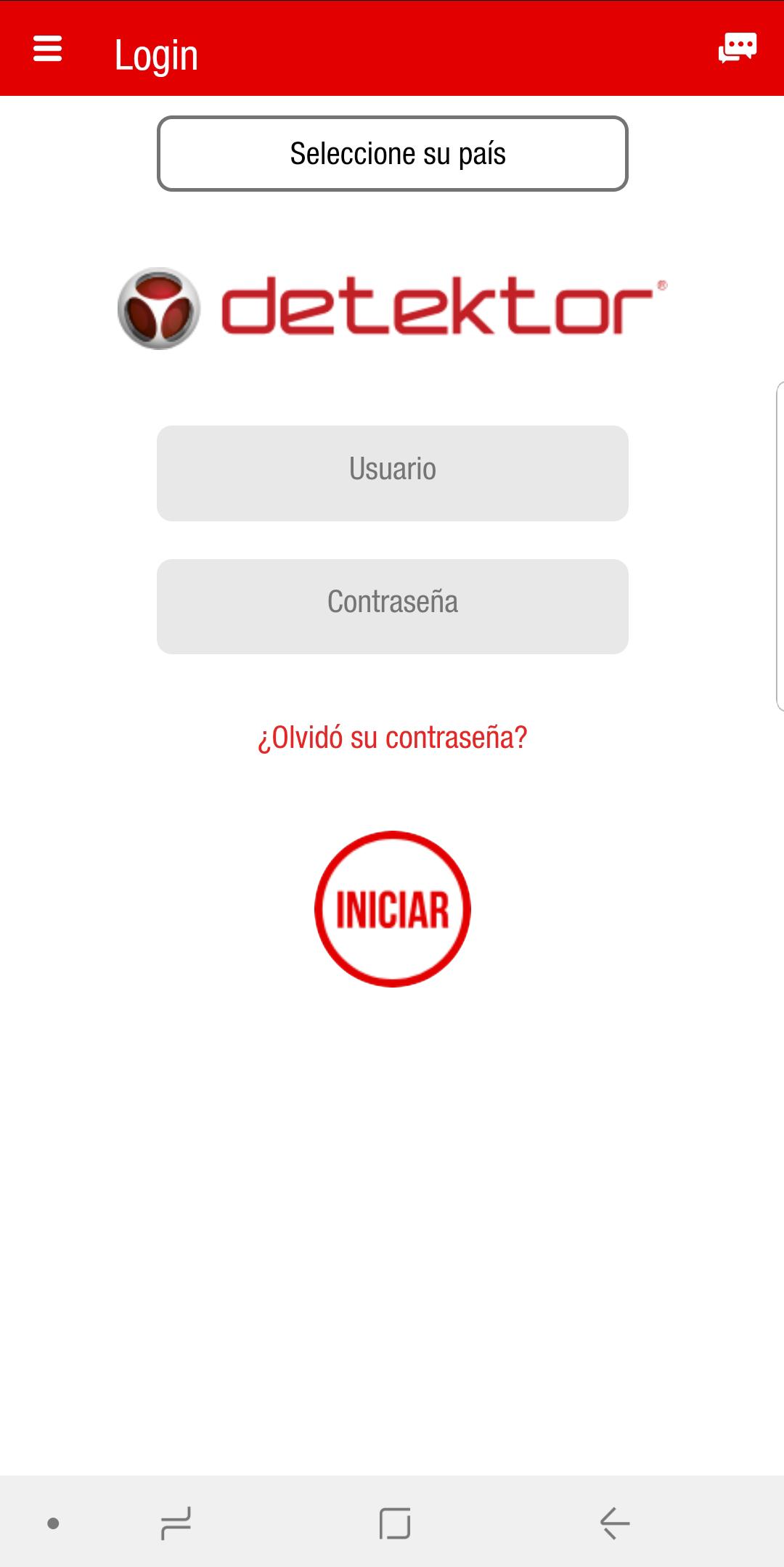Open recent apps from the navigation bar
Viewport: 784px width, 1567px height.
click(176, 1523)
